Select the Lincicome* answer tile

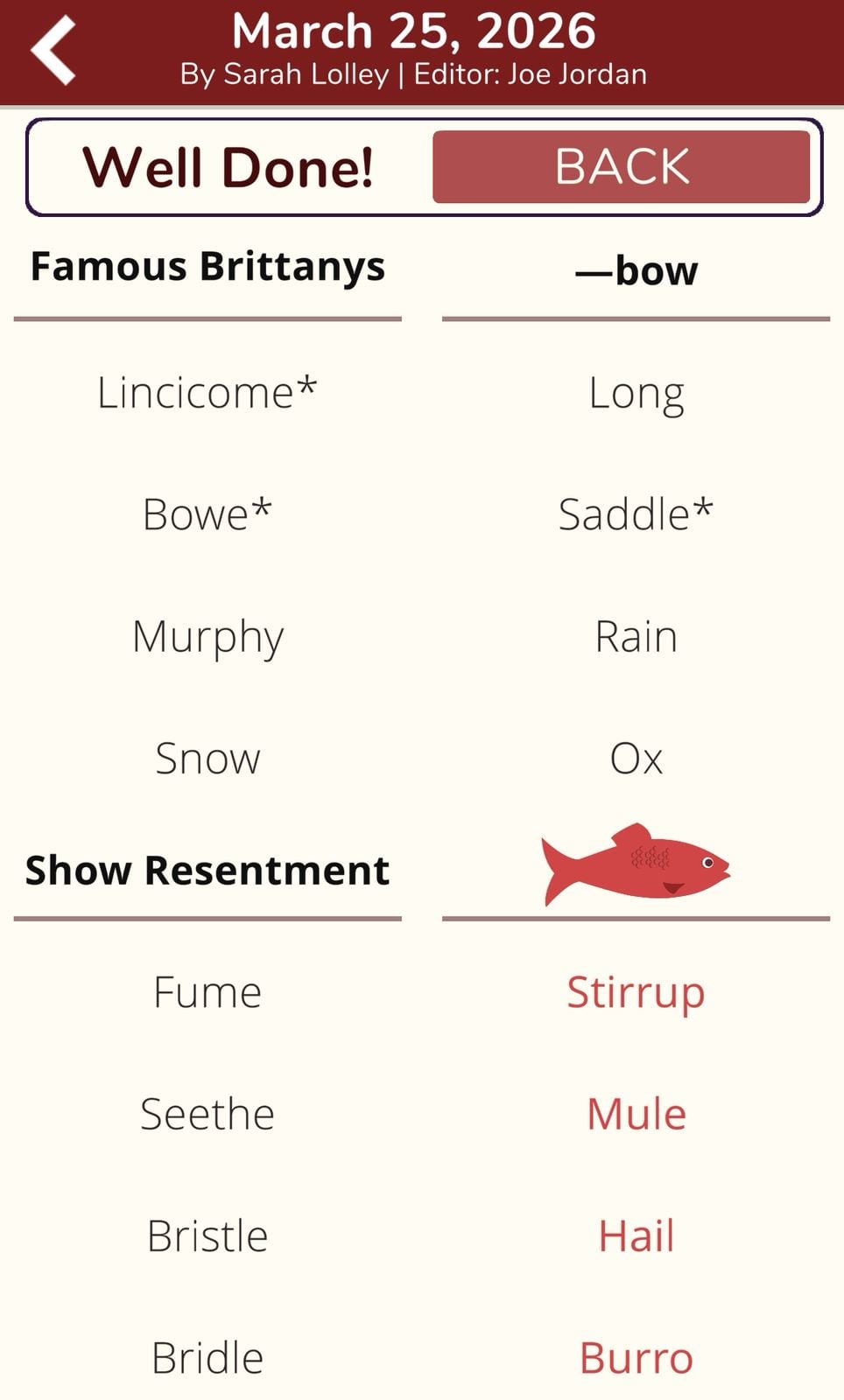pos(207,394)
